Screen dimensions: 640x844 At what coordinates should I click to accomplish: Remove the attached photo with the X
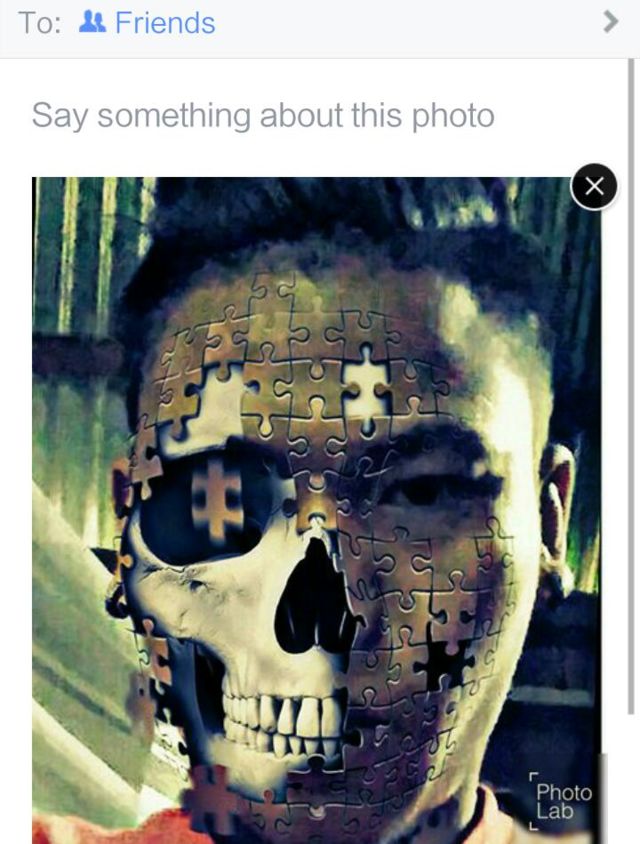pyautogui.click(x=594, y=186)
